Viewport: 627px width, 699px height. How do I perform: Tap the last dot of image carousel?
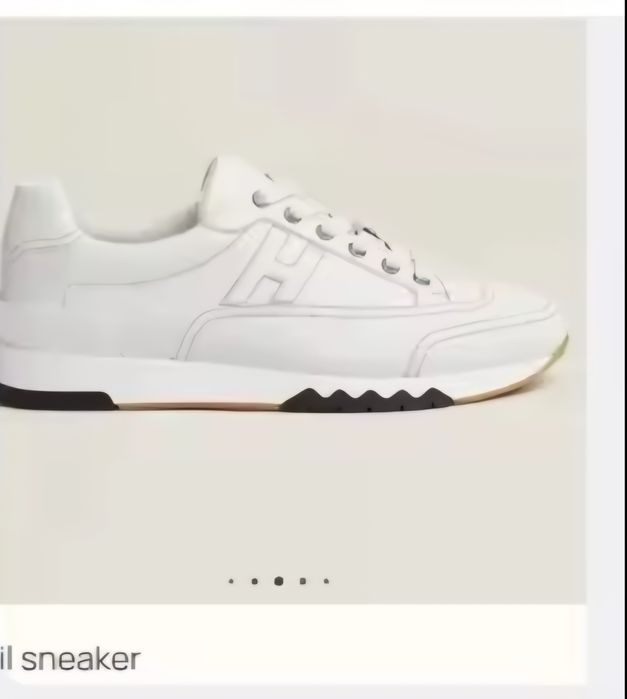click(x=327, y=580)
